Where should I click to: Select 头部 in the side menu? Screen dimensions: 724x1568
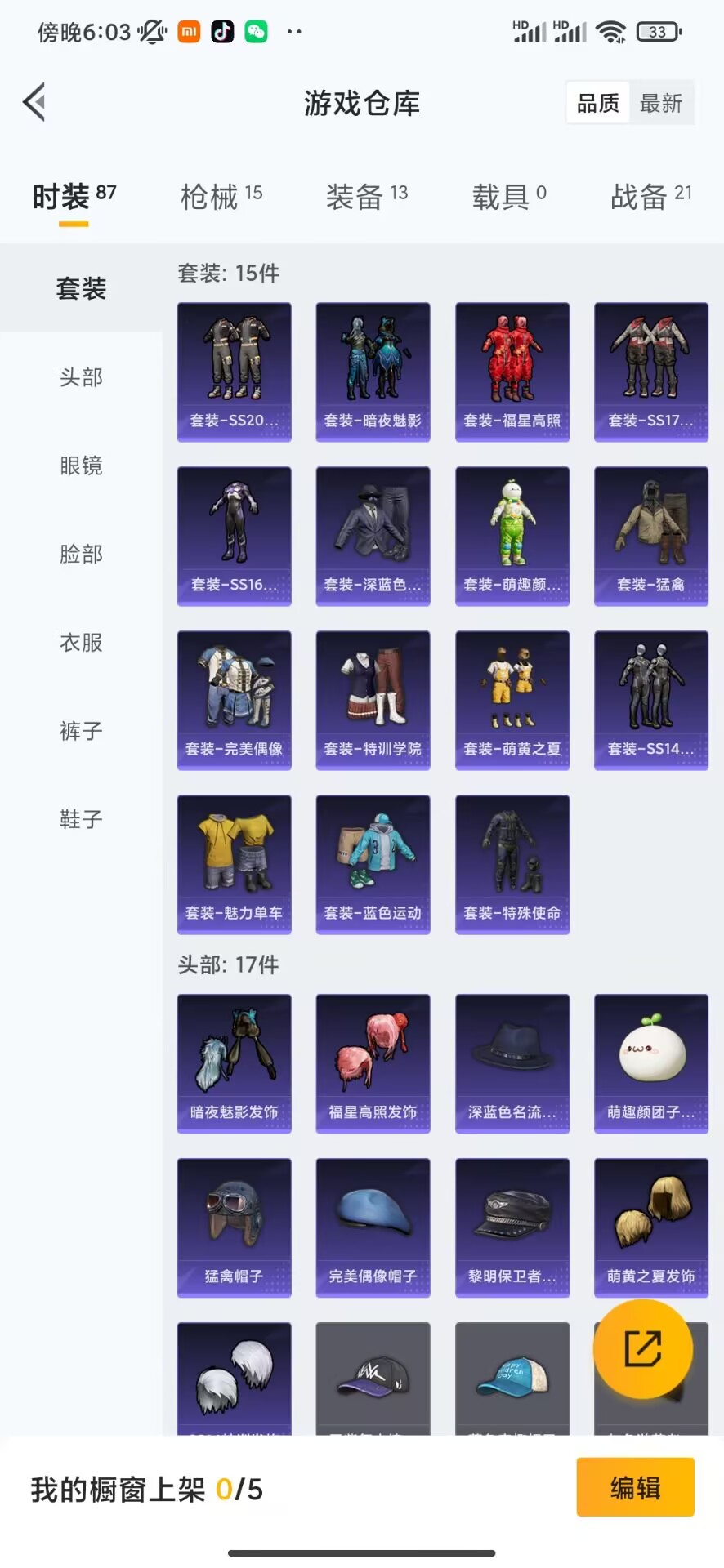[81, 377]
